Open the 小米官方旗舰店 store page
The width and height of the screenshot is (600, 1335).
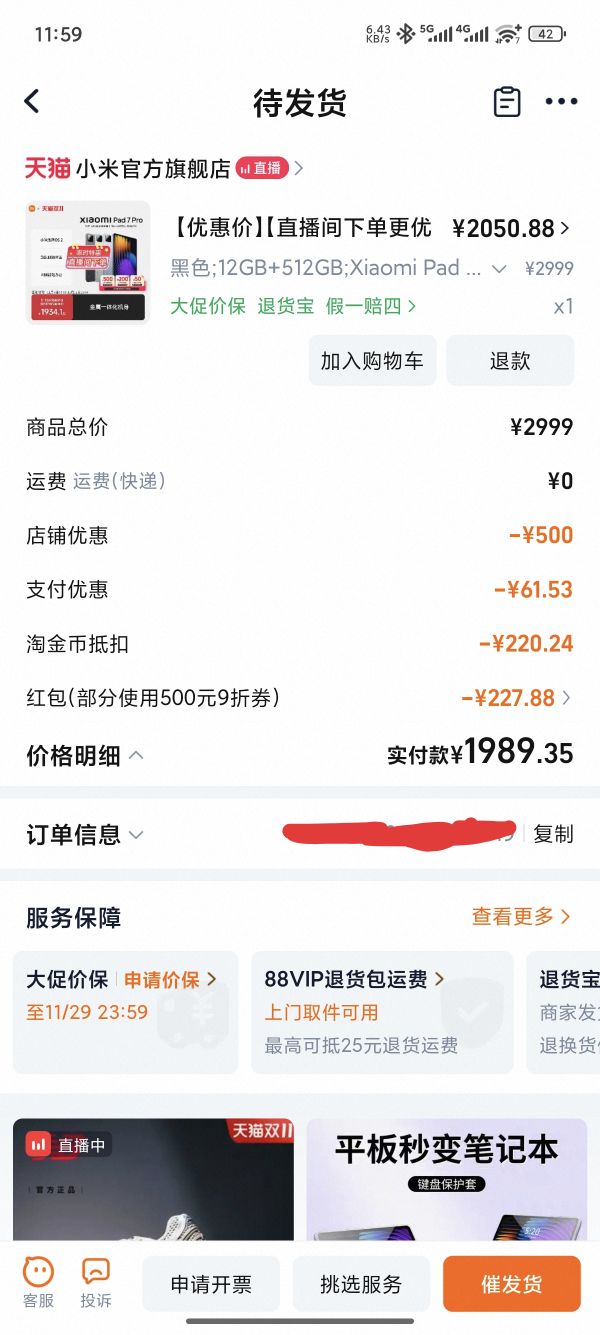(x=153, y=168)
